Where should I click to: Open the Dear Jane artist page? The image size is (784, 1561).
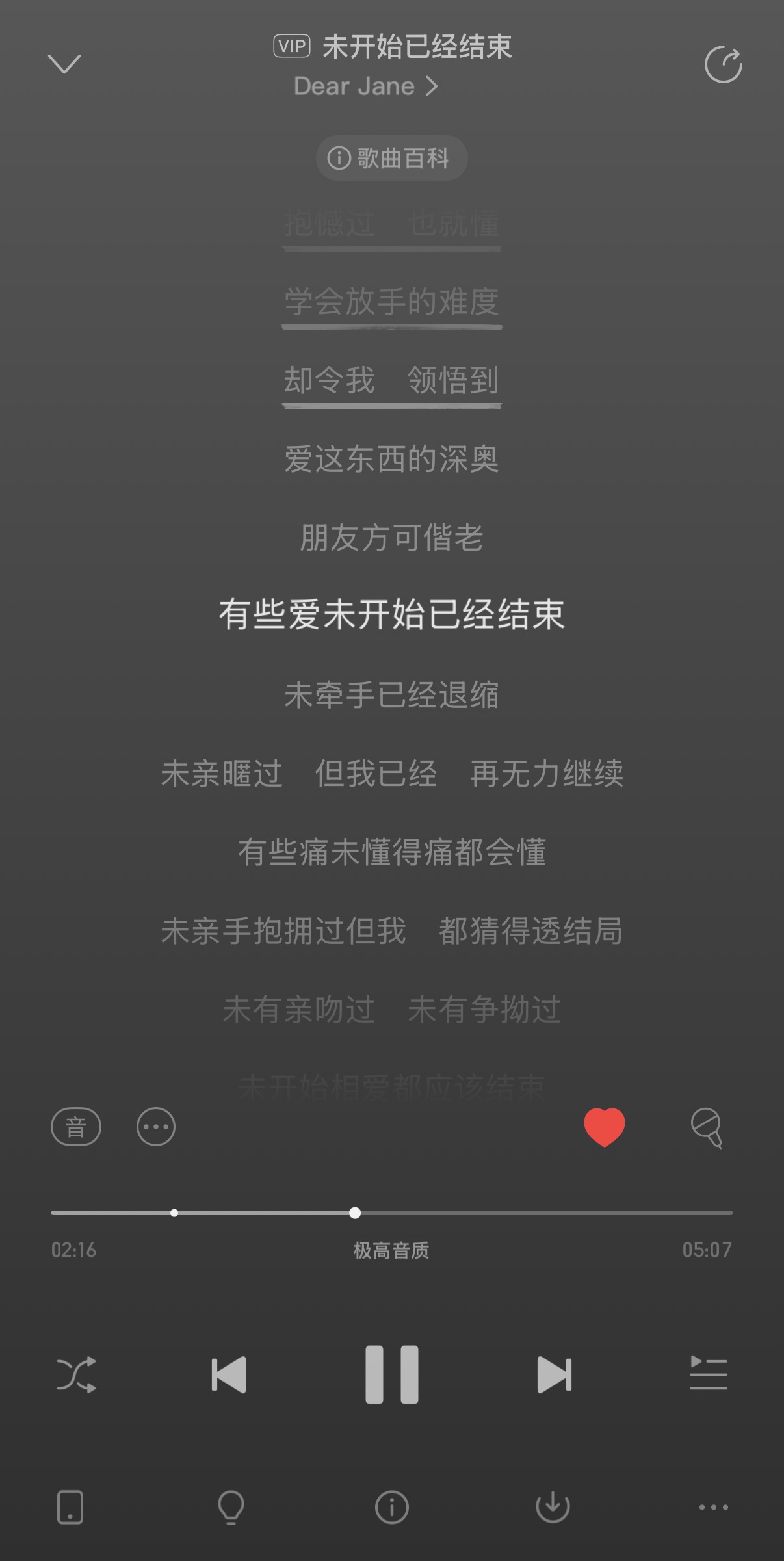[365, 86]
